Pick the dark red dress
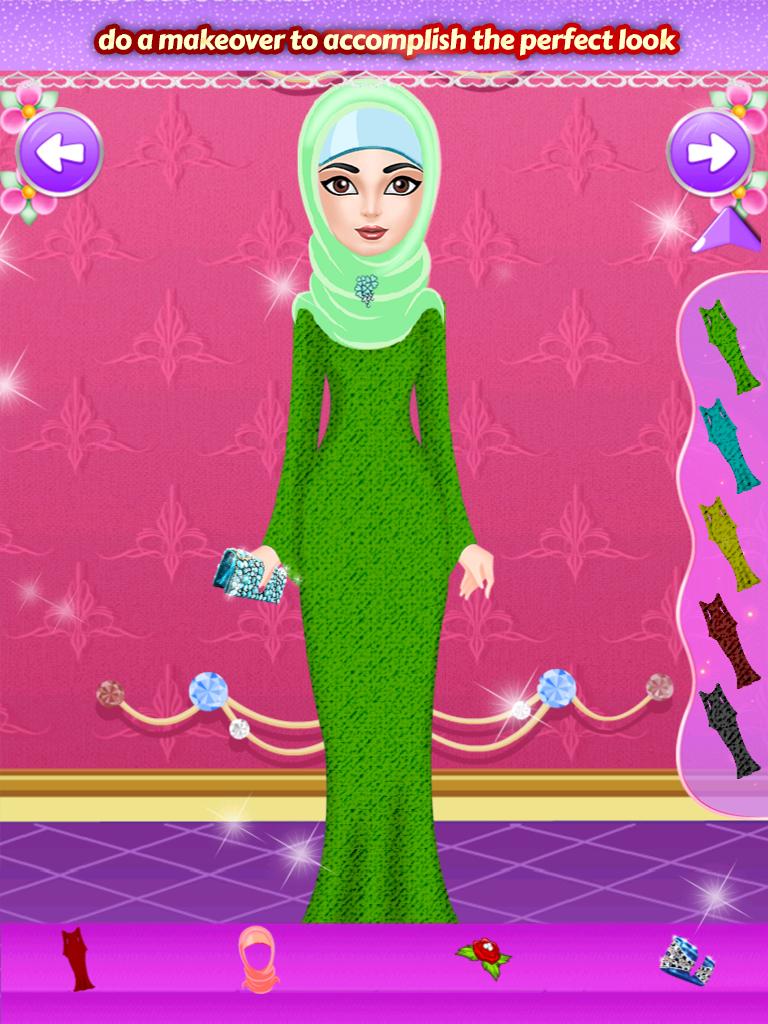The height and width of the screenshot is (1024, 768). 729,641
